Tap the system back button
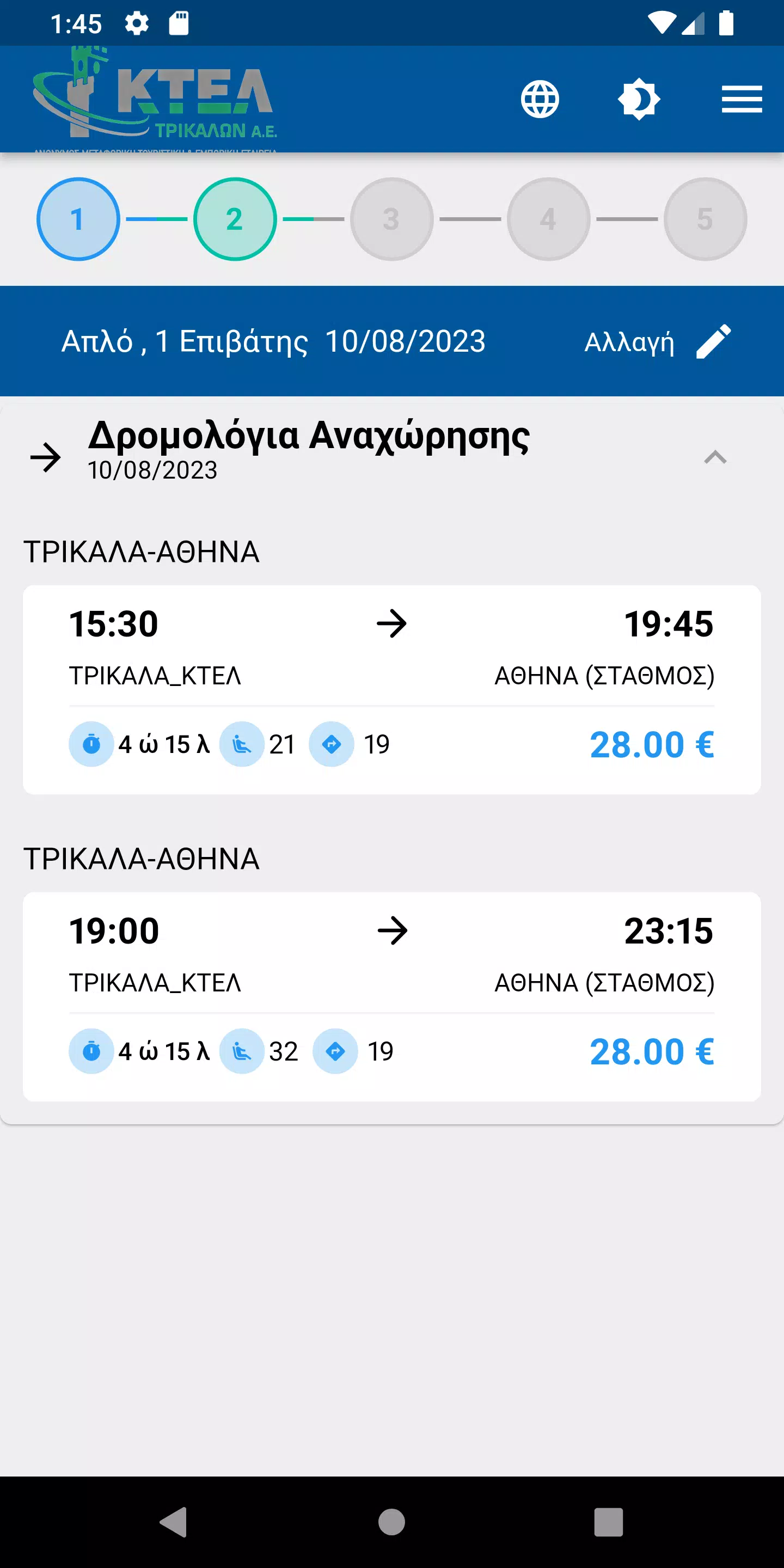The height and width of the screenshot is (1568, 784). (x=174, y=1522)
